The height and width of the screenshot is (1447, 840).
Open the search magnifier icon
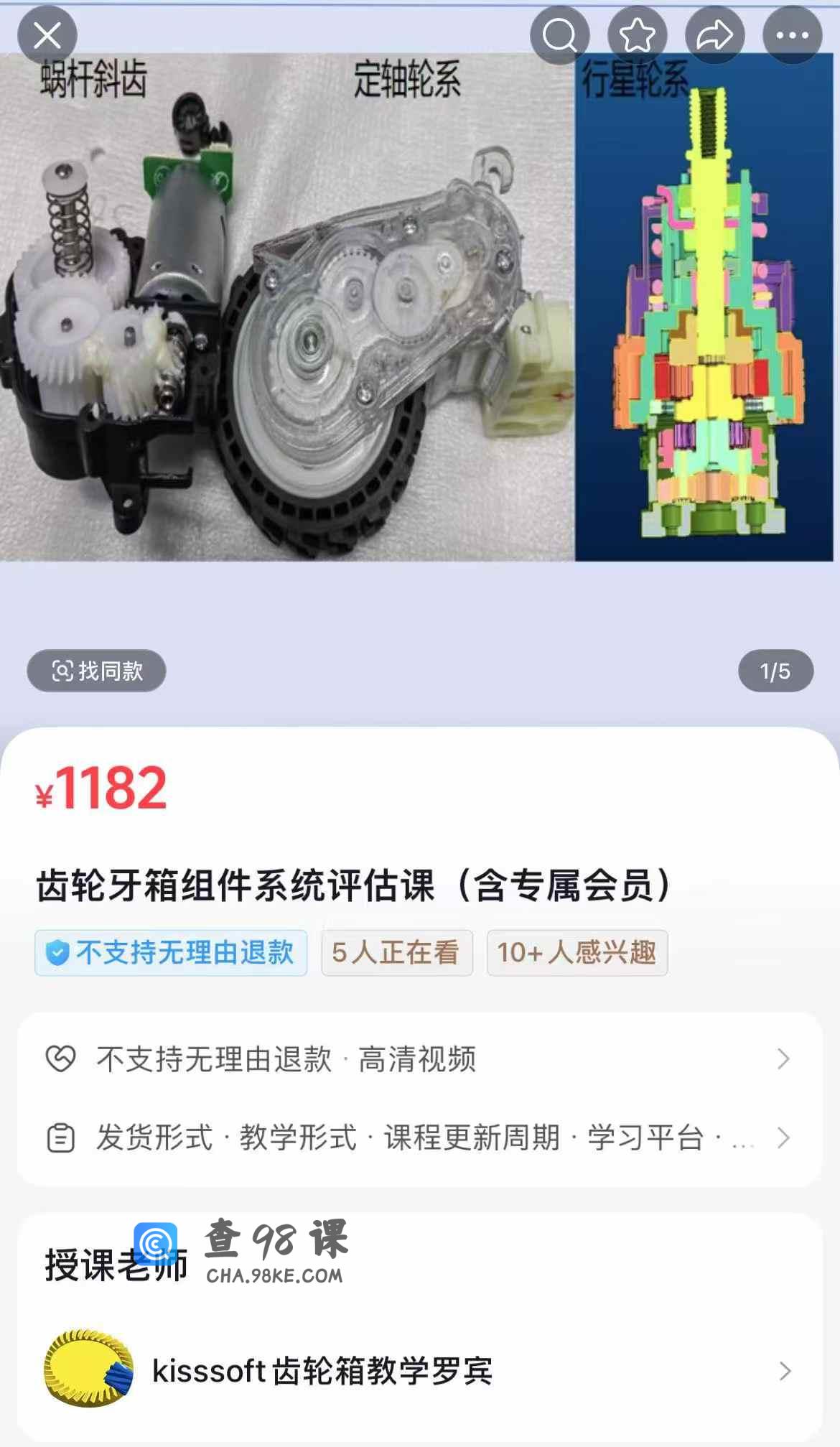pos(559,34)
